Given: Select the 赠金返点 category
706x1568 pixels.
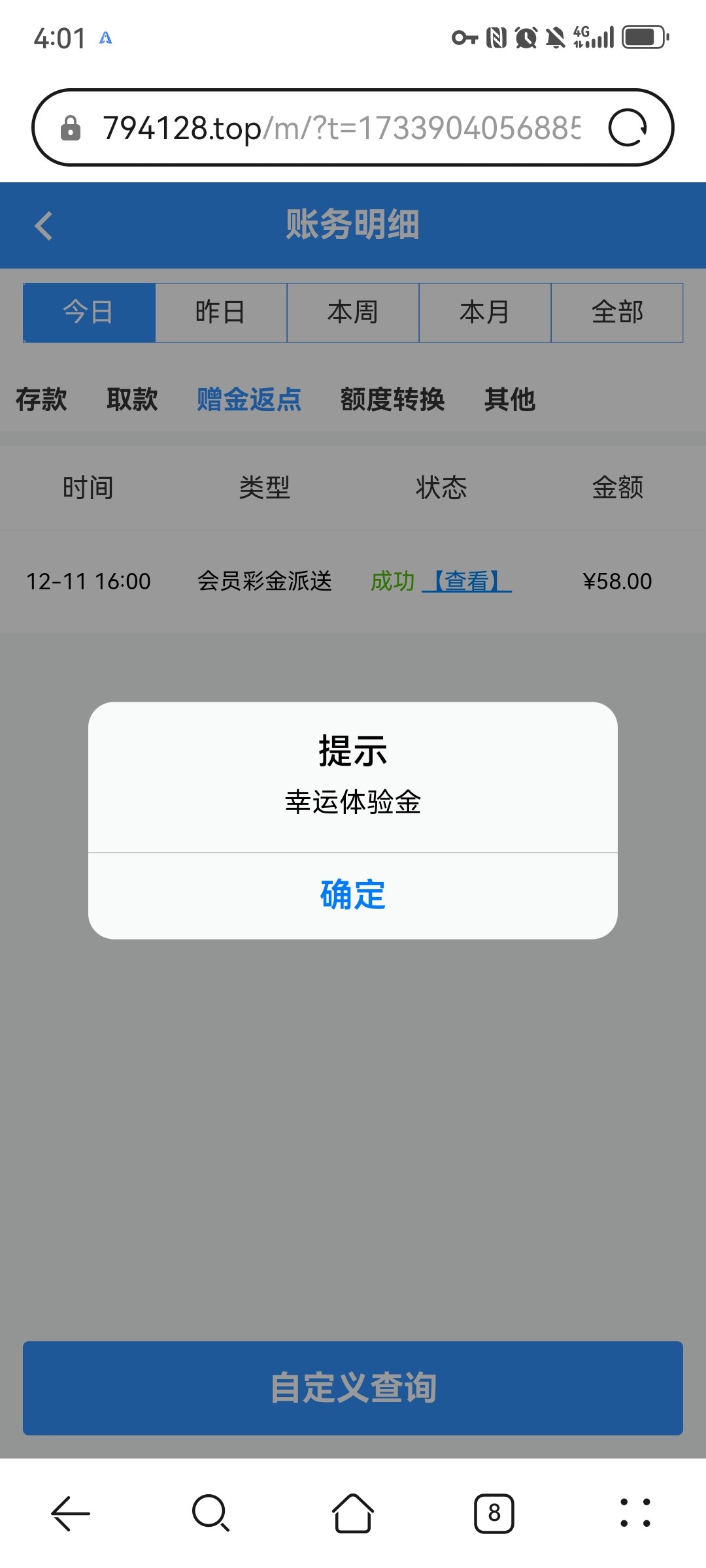Looking at the screenshot, I should [249, 399].
